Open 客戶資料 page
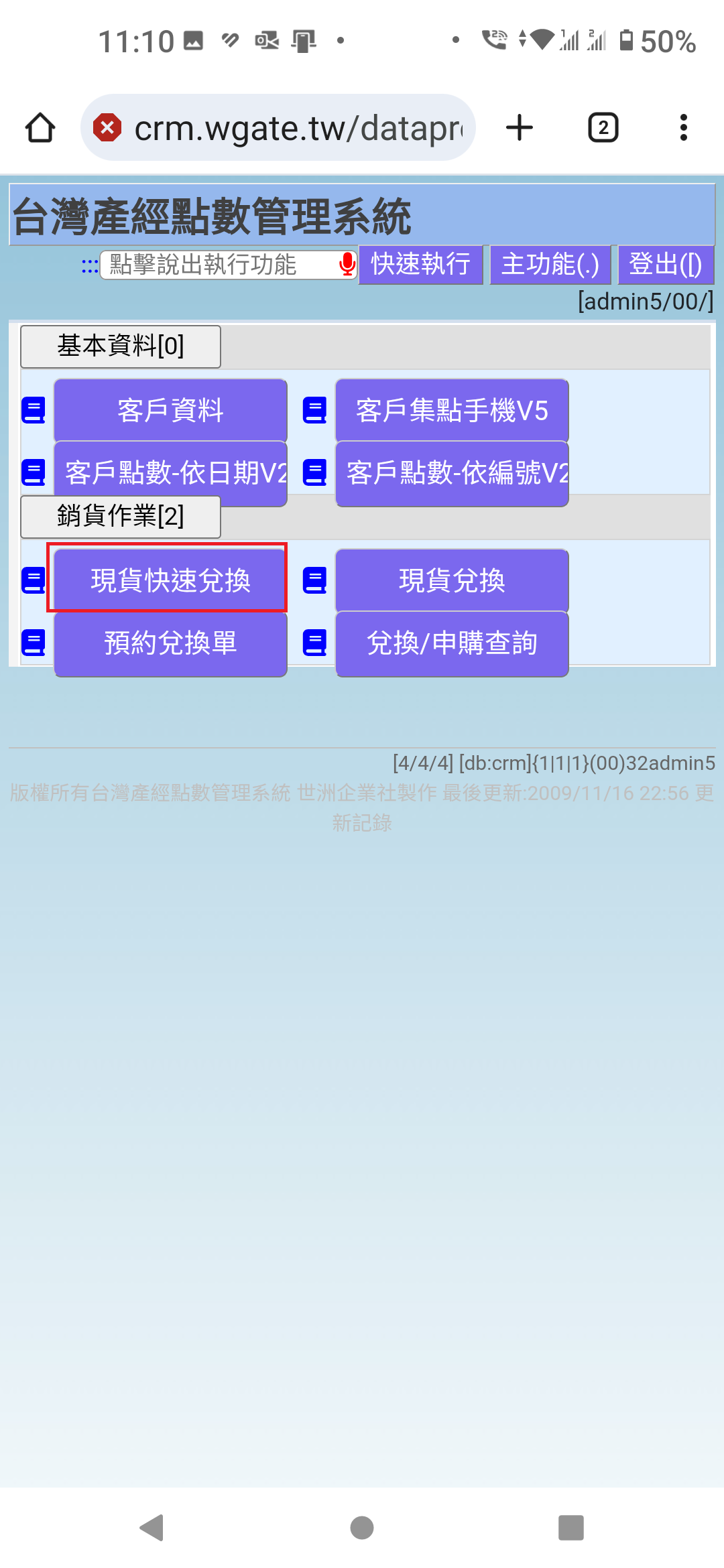 coord(170,410)
